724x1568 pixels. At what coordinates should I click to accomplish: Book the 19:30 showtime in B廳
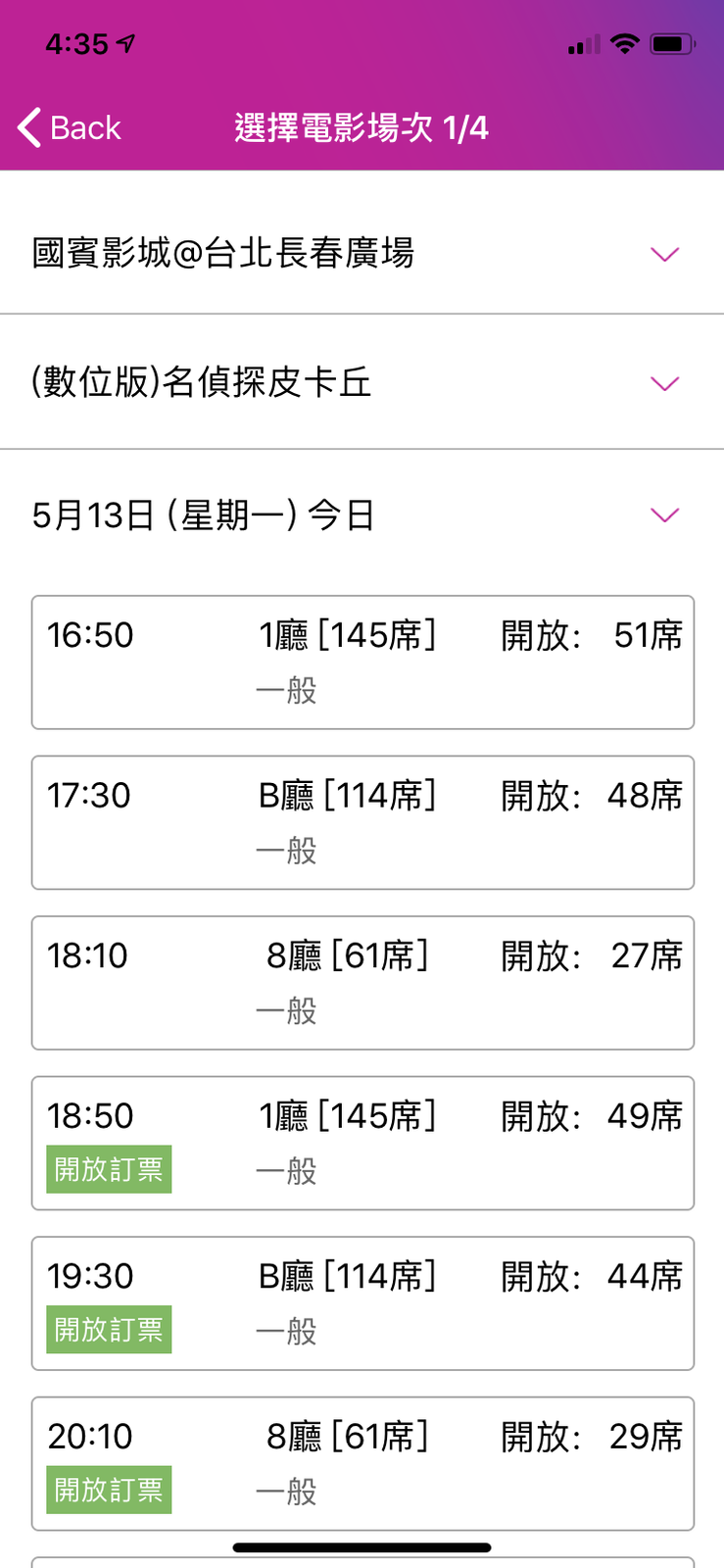point(362,1303)
